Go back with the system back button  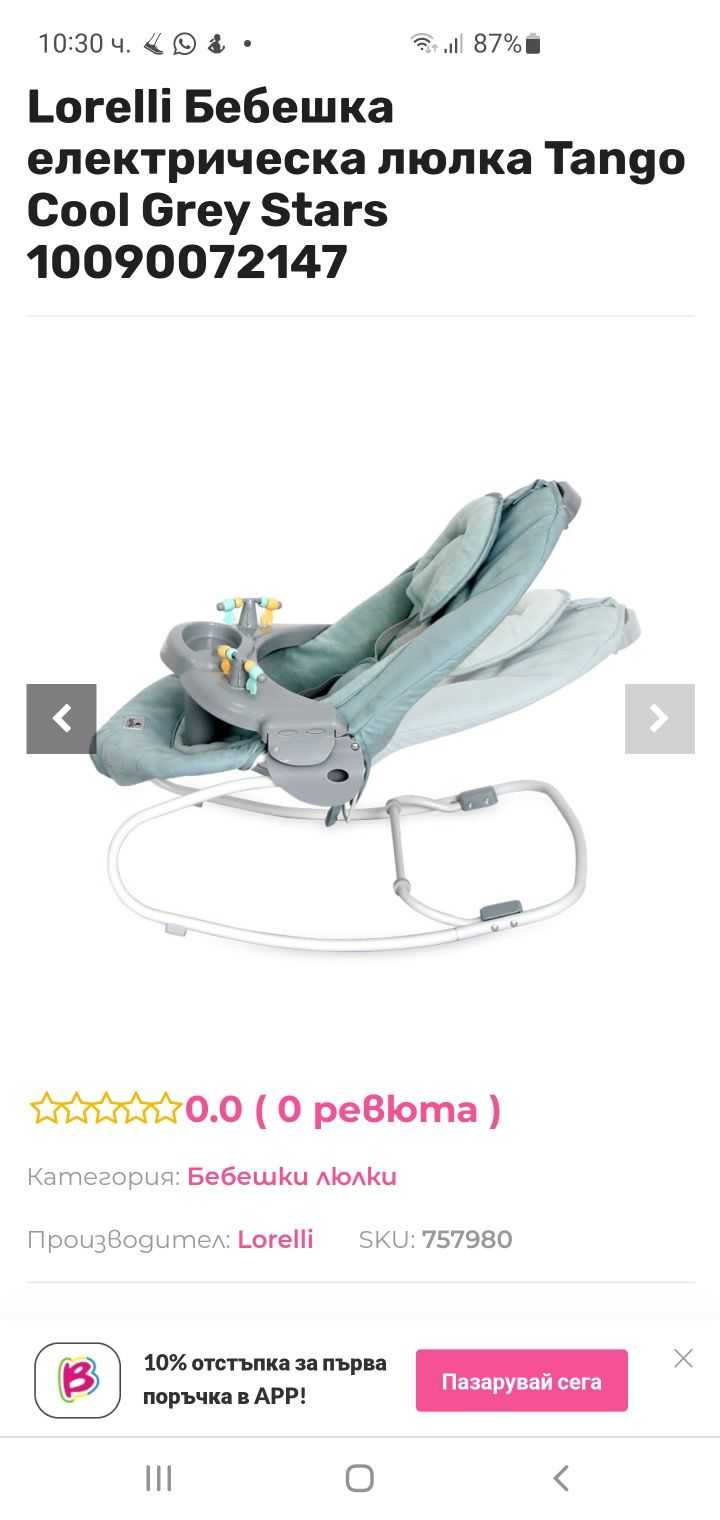[x=561, y=1477]
